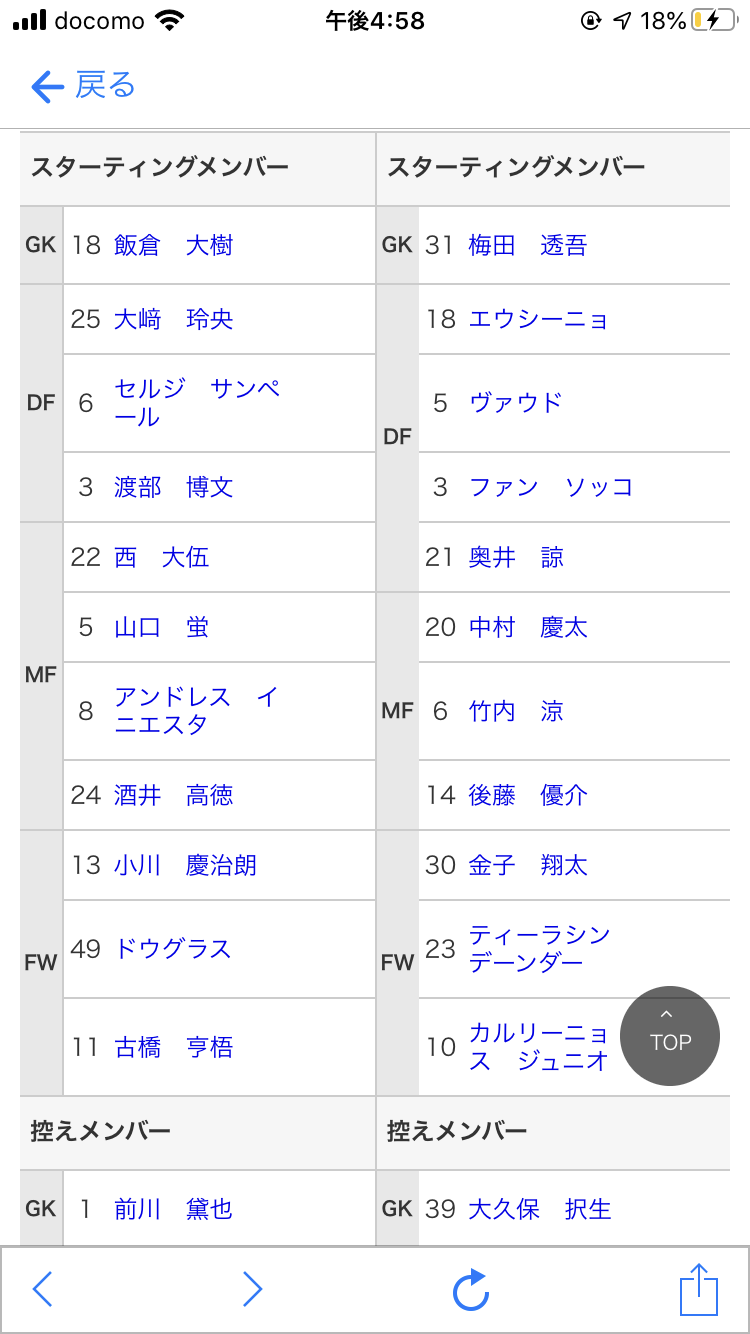Open substitute player link 大久保 択生
This screenshot has width=750, height=1334.
click(539, 1209)
